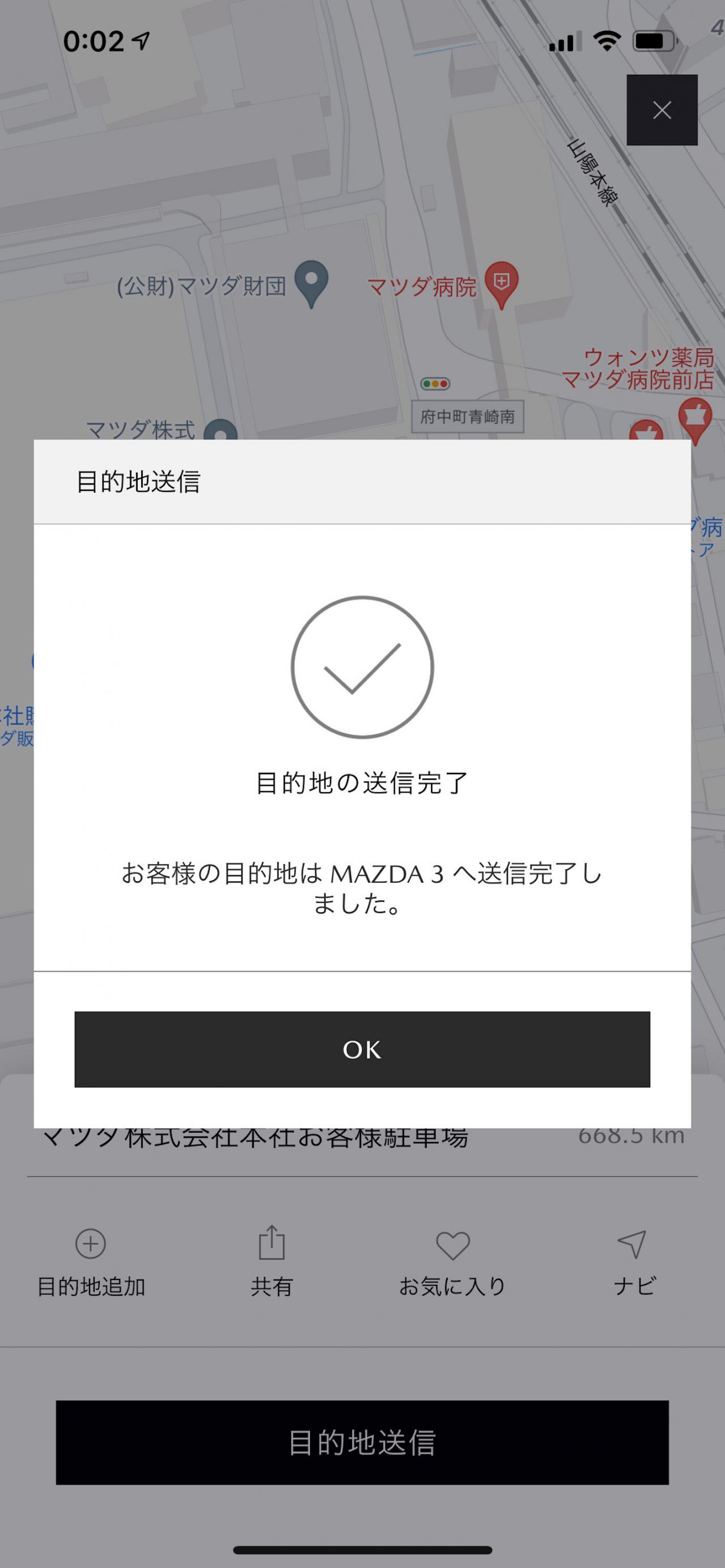The height and width of the screenshot is (1568, 725).
Task: Confirm the dialog with OK
Action: (x=362, y=1049)
